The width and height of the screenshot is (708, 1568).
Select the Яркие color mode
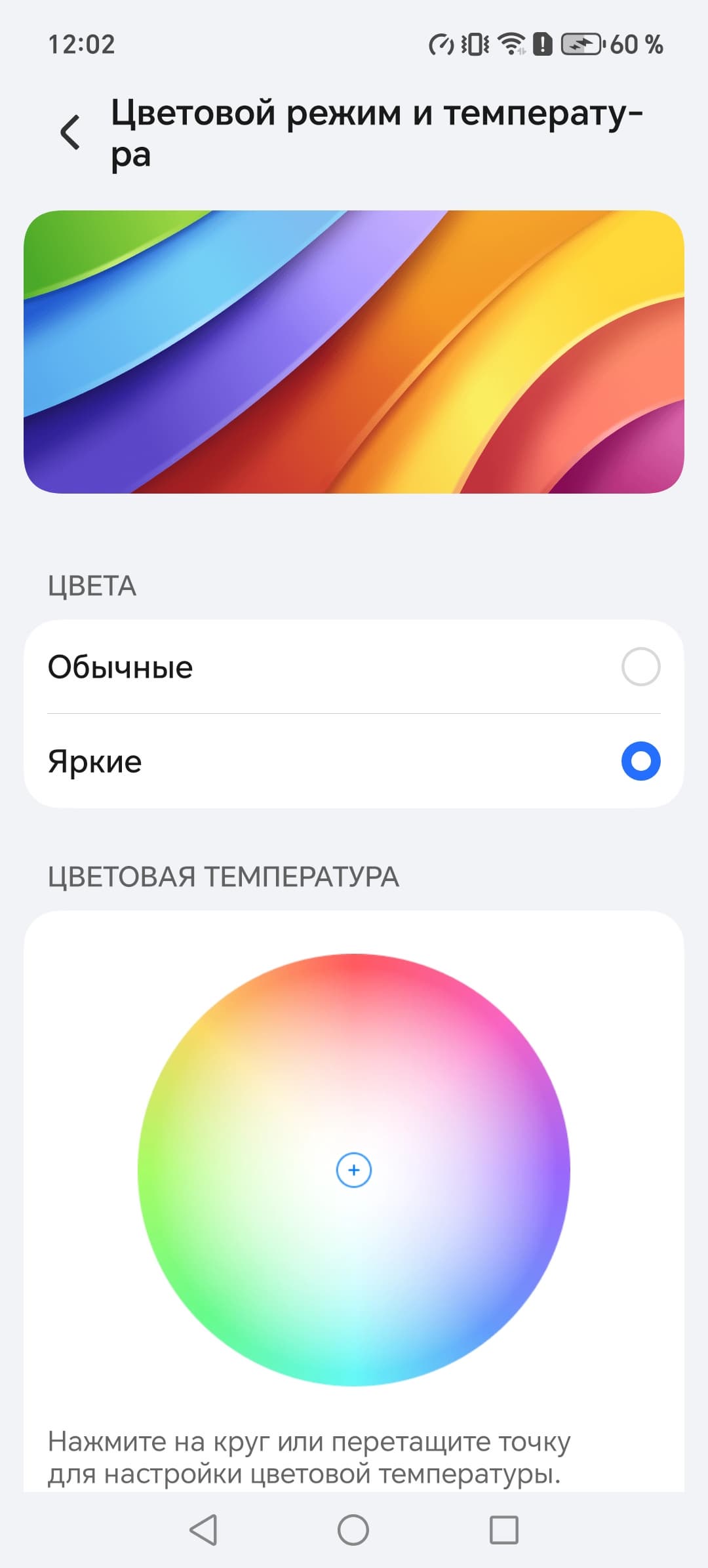640,761
